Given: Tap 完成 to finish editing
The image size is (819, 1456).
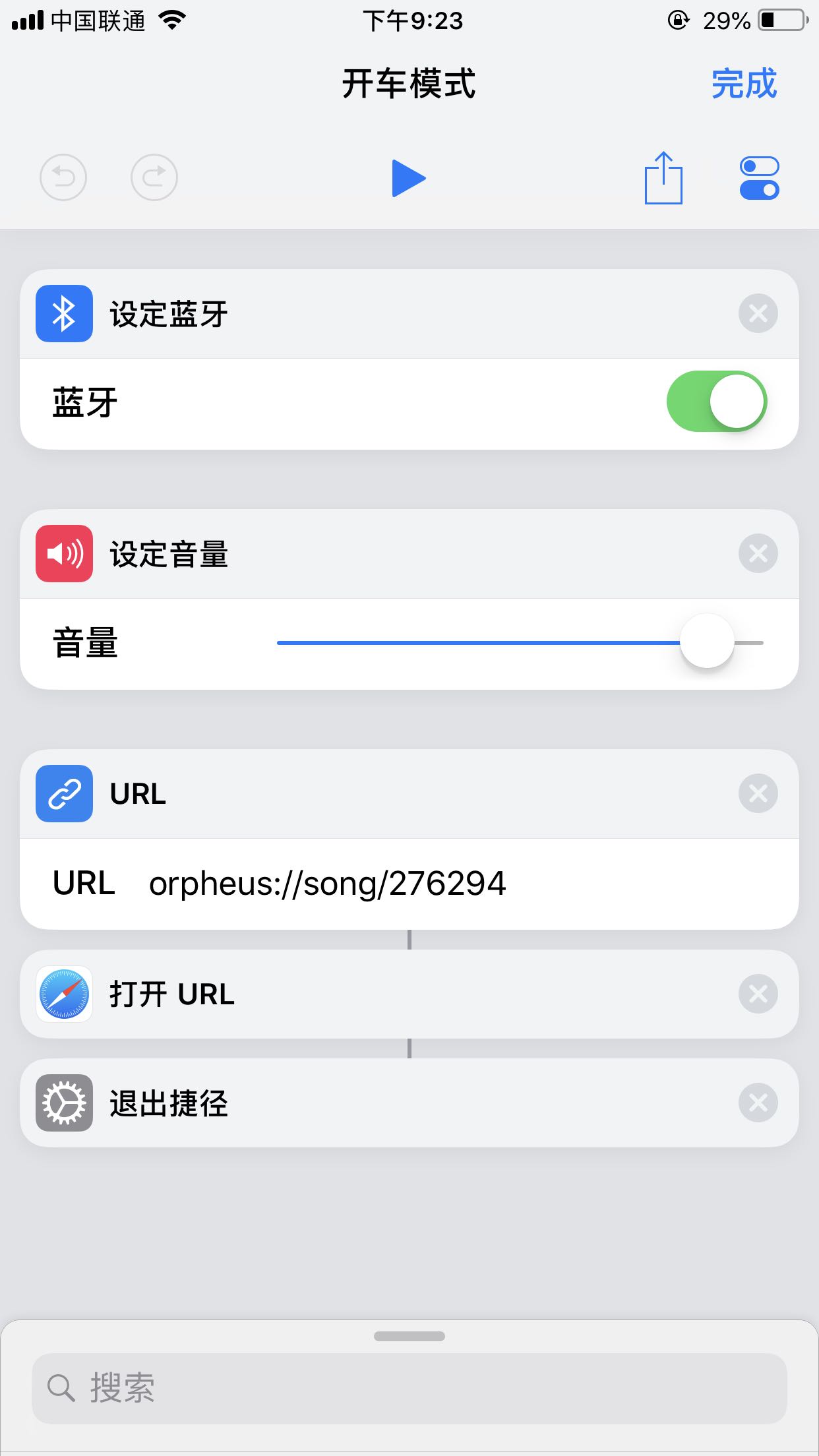Looking at the screenshot, I should pos(744,84).
